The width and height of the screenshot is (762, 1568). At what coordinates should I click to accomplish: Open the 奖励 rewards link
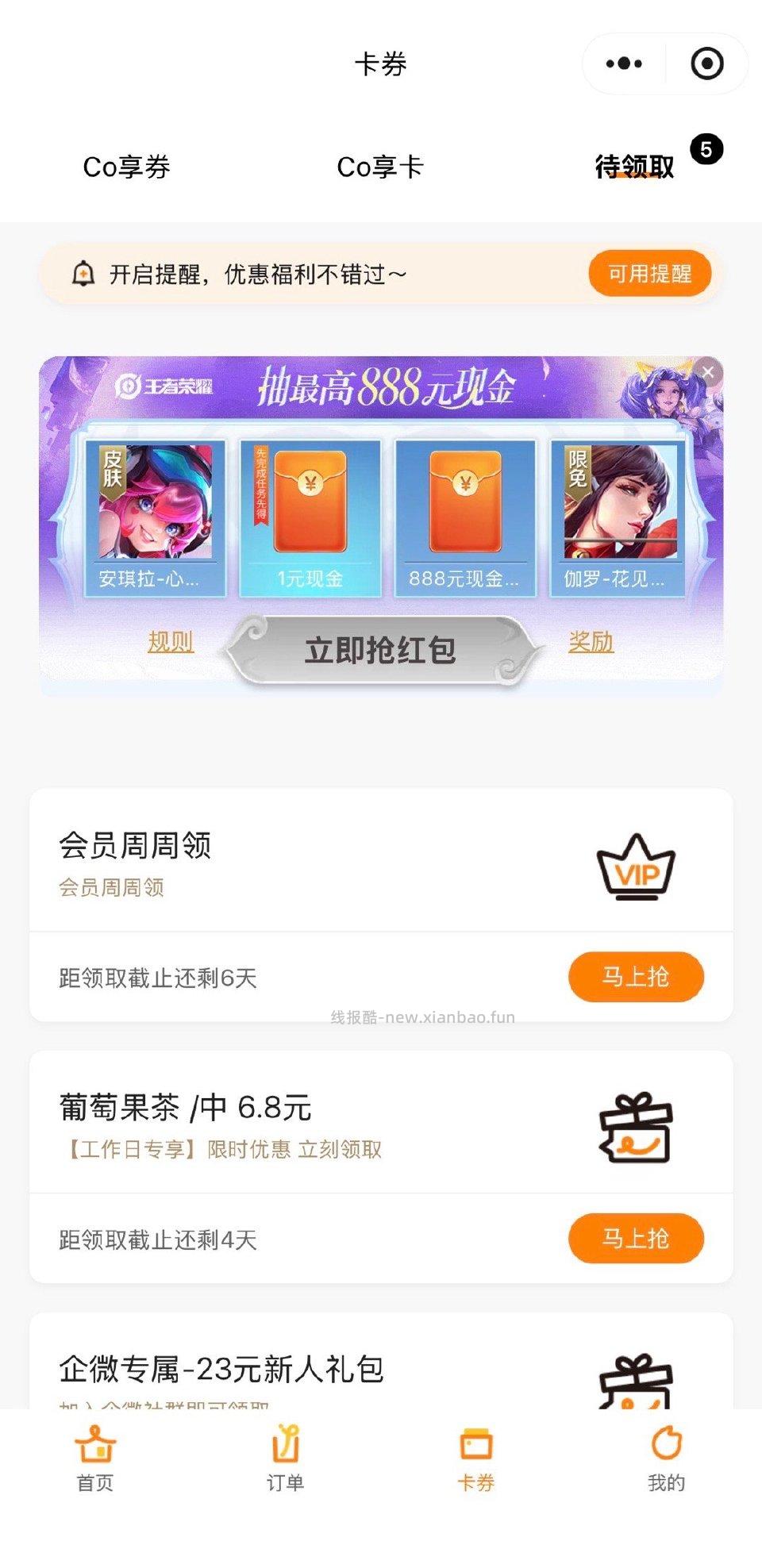pos(591,642)
